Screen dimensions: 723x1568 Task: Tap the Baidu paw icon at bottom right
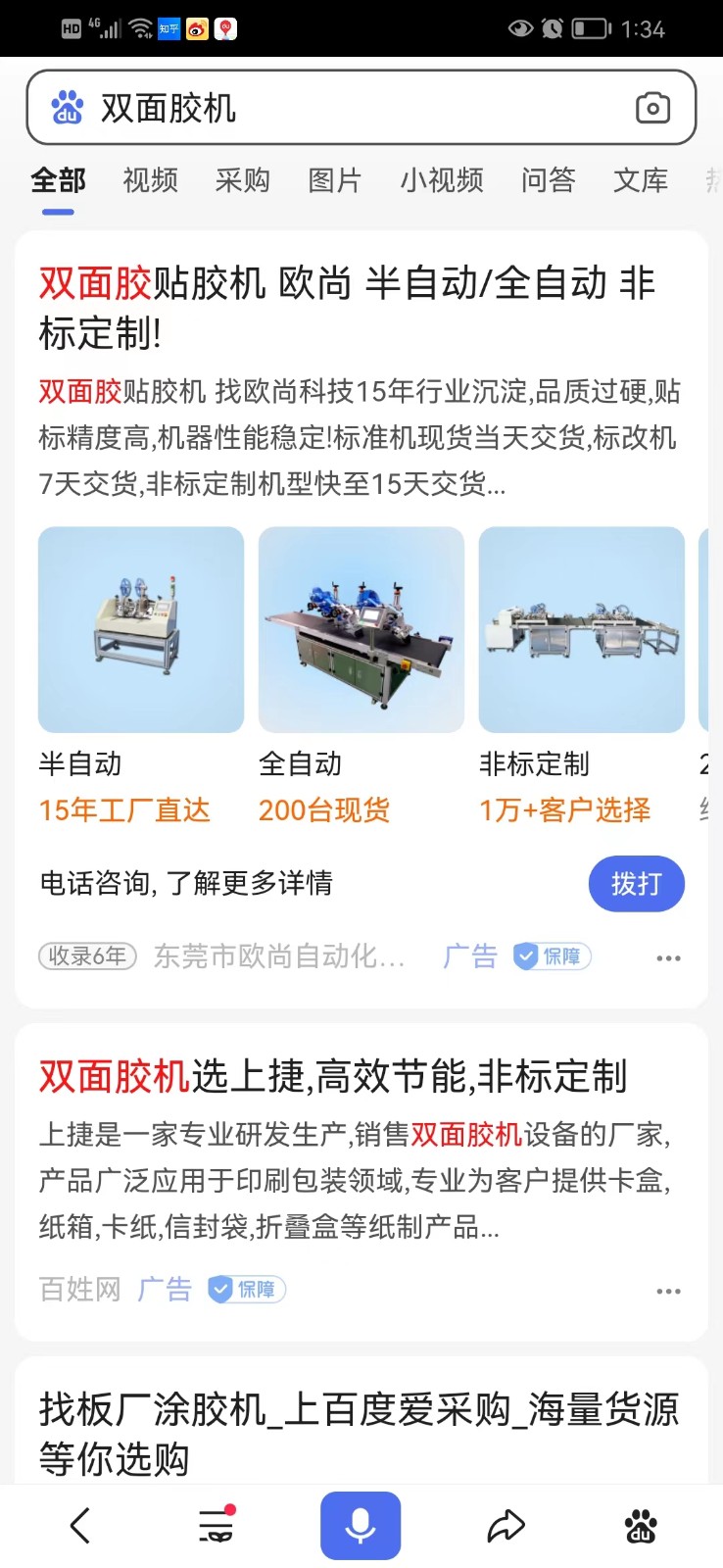[x=643, y=1525]
